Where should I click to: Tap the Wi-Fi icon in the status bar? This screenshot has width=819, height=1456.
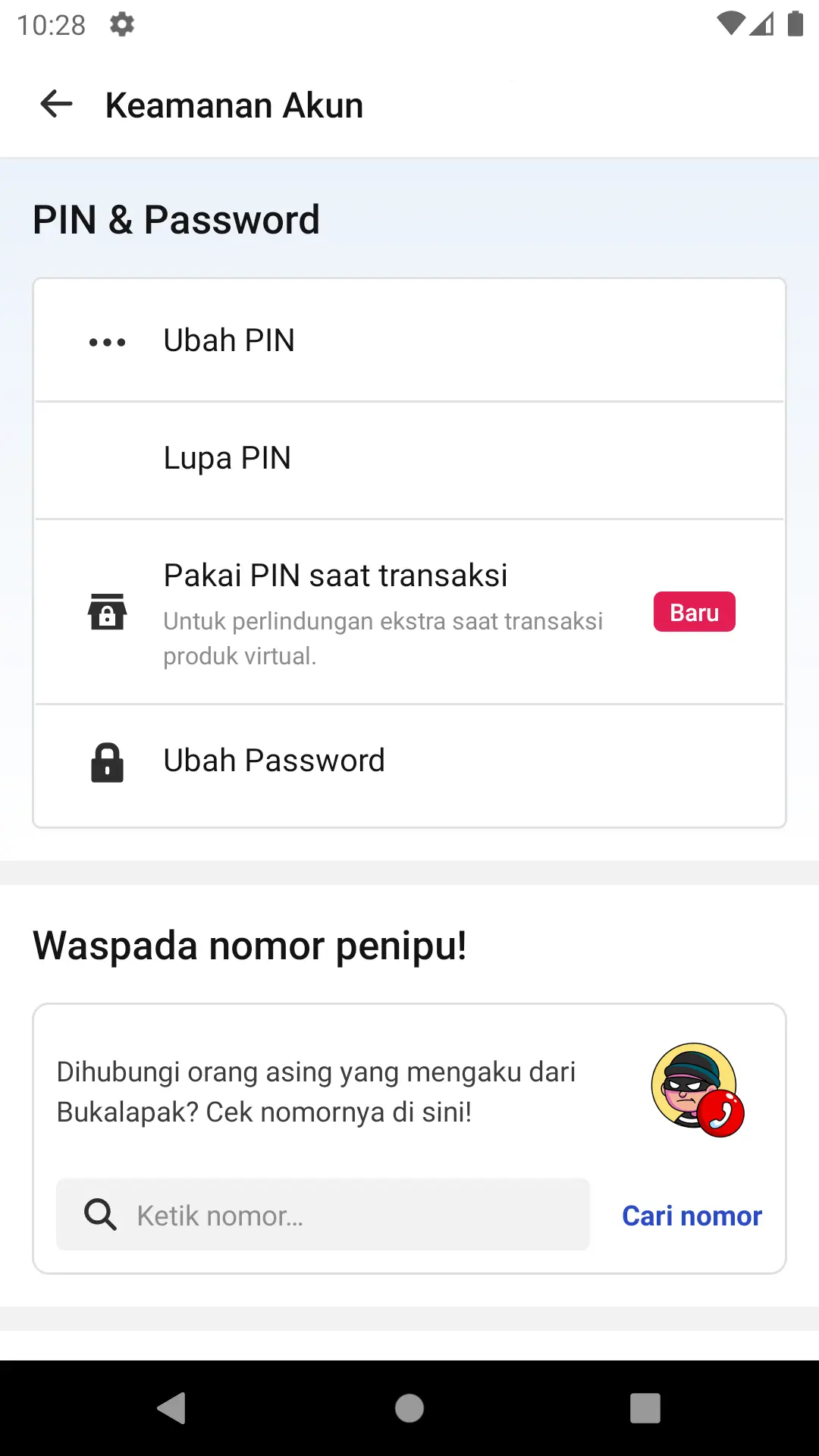click(x=730, y=23)
